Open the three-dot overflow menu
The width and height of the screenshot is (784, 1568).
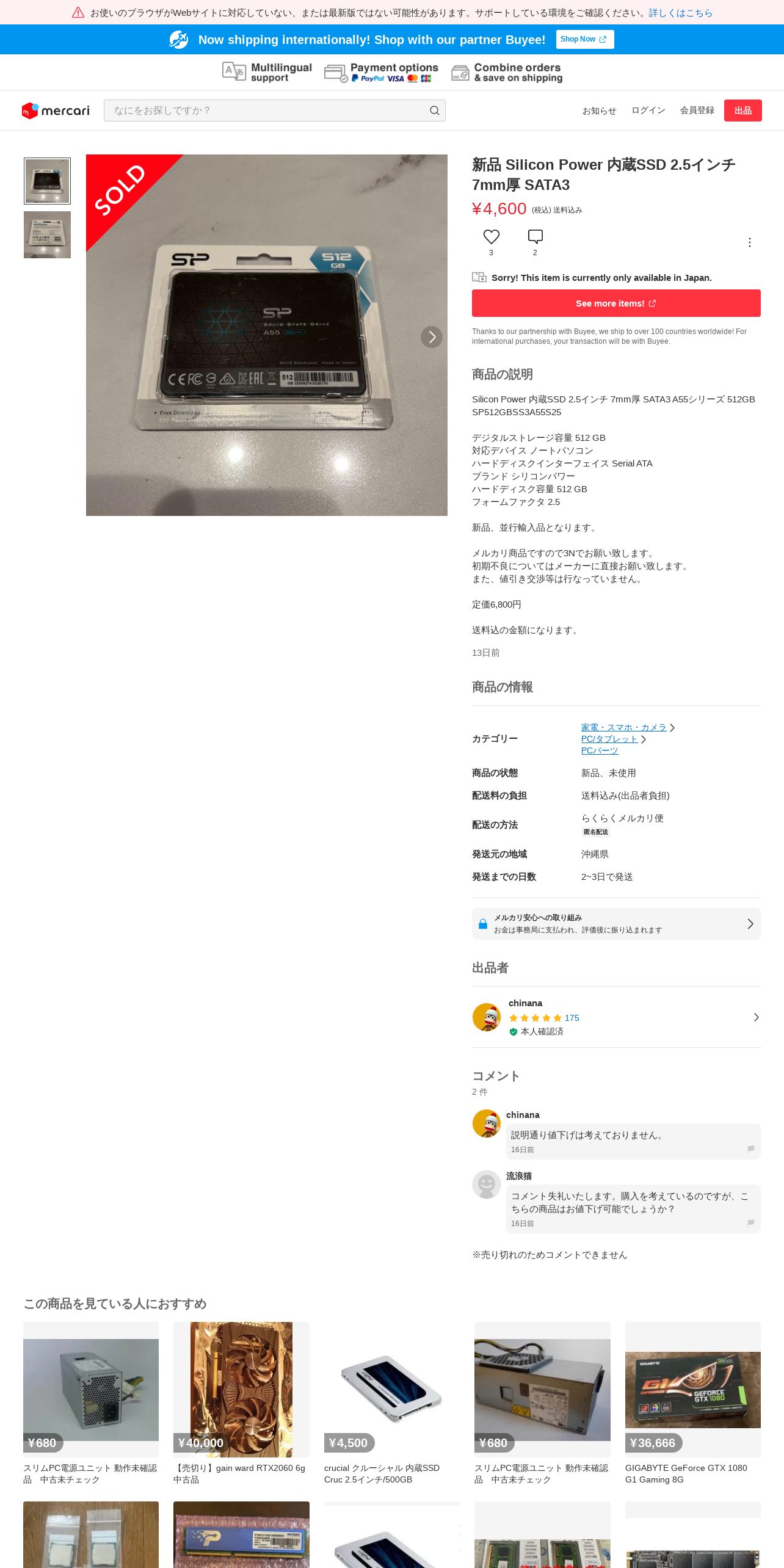[749, 242]
